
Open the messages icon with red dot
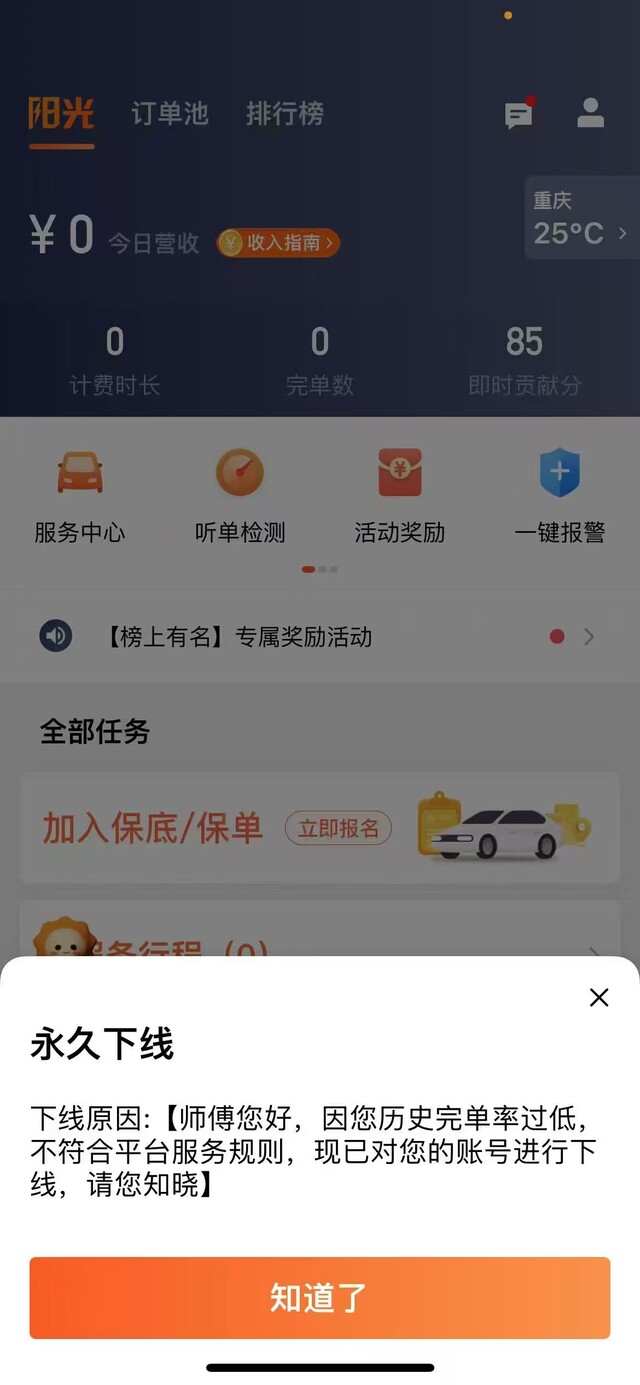[519, 113]
